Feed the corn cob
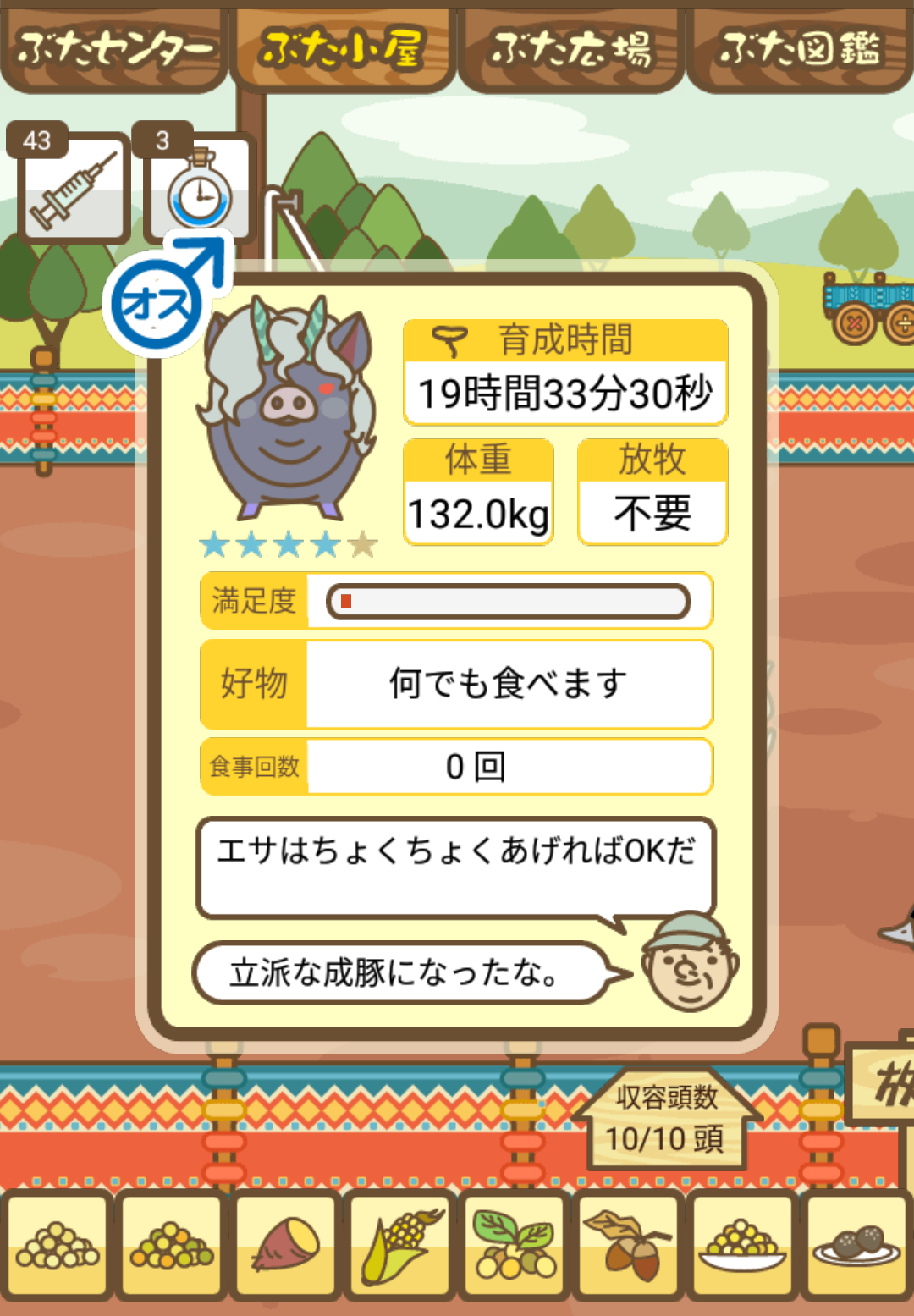This screenshot has height=1316, width=914. pyautogui.click(x=400, y=1245)
